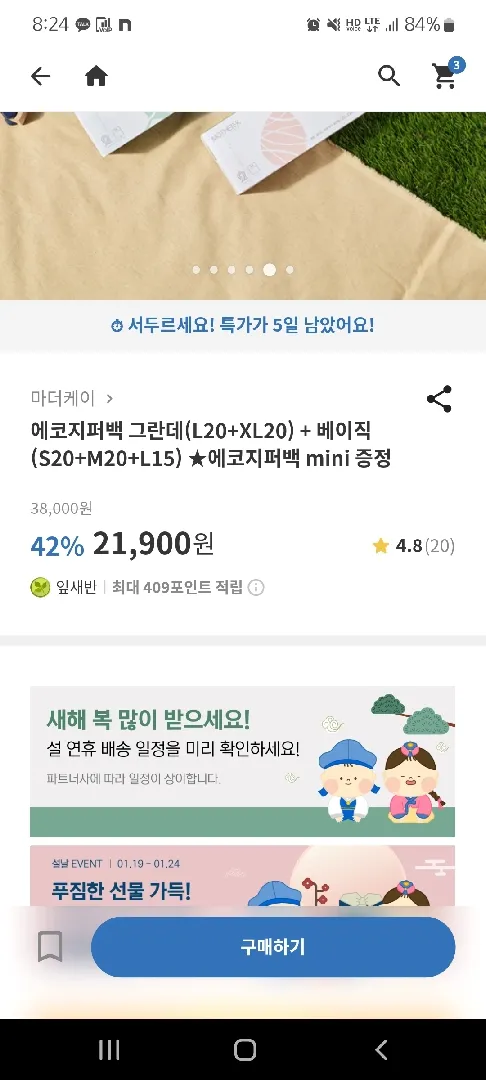Open recent apps from navigation bar
486x1080 pixels.
[109, 1050]
